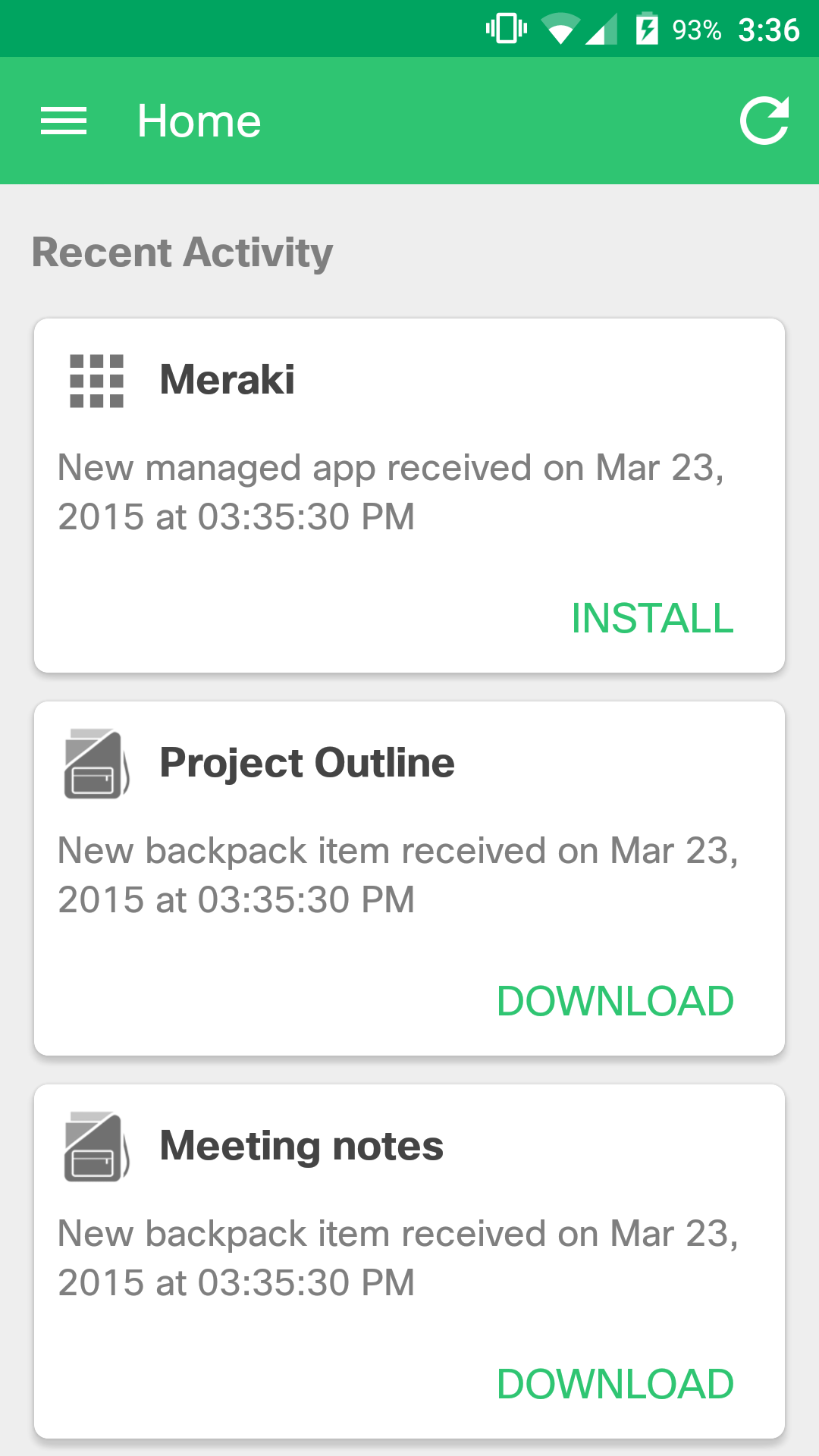Screen dimensions: 819x1456
Task: Open the navigation drawer menu
Action: [64, 120]
